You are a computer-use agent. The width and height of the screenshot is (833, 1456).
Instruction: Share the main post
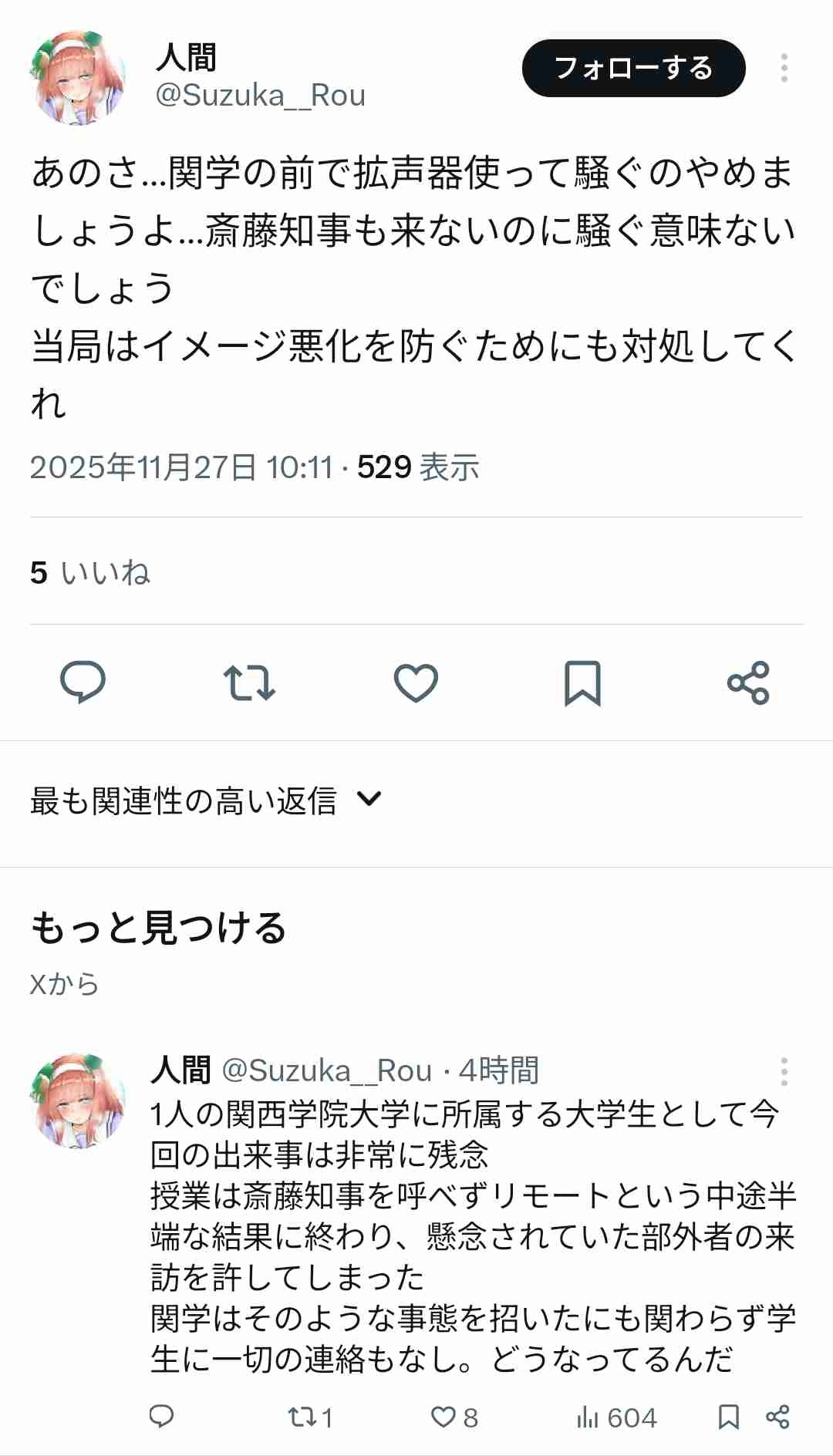pyautogui.click(x=749, y=681)
